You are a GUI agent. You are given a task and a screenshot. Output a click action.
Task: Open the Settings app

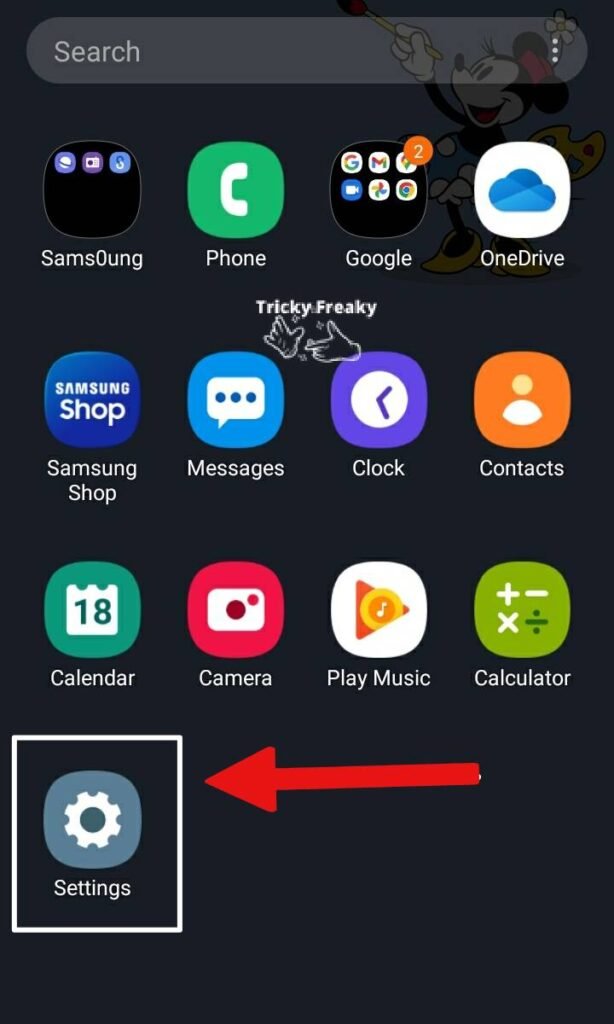coord(92,820)
